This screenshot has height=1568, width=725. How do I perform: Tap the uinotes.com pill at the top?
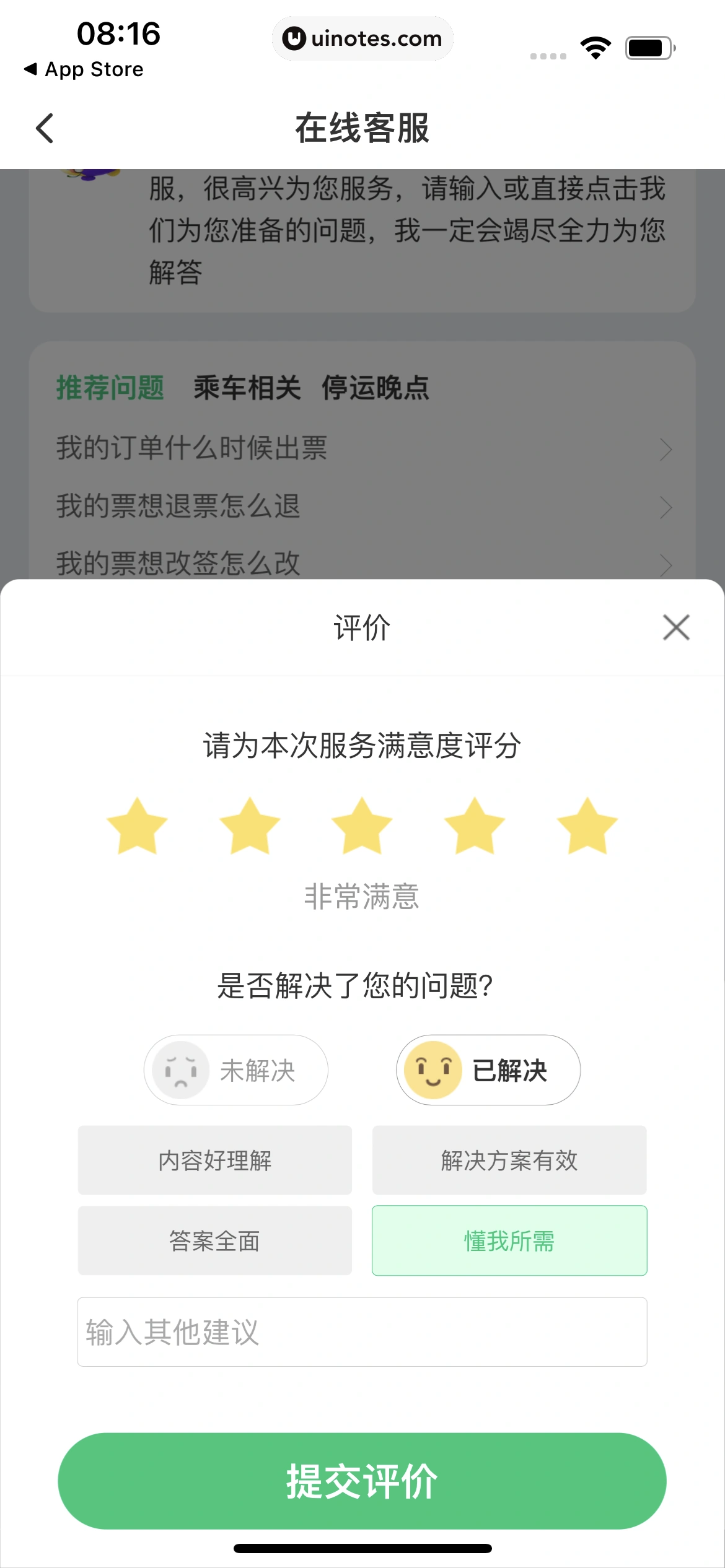pos(362,38)
